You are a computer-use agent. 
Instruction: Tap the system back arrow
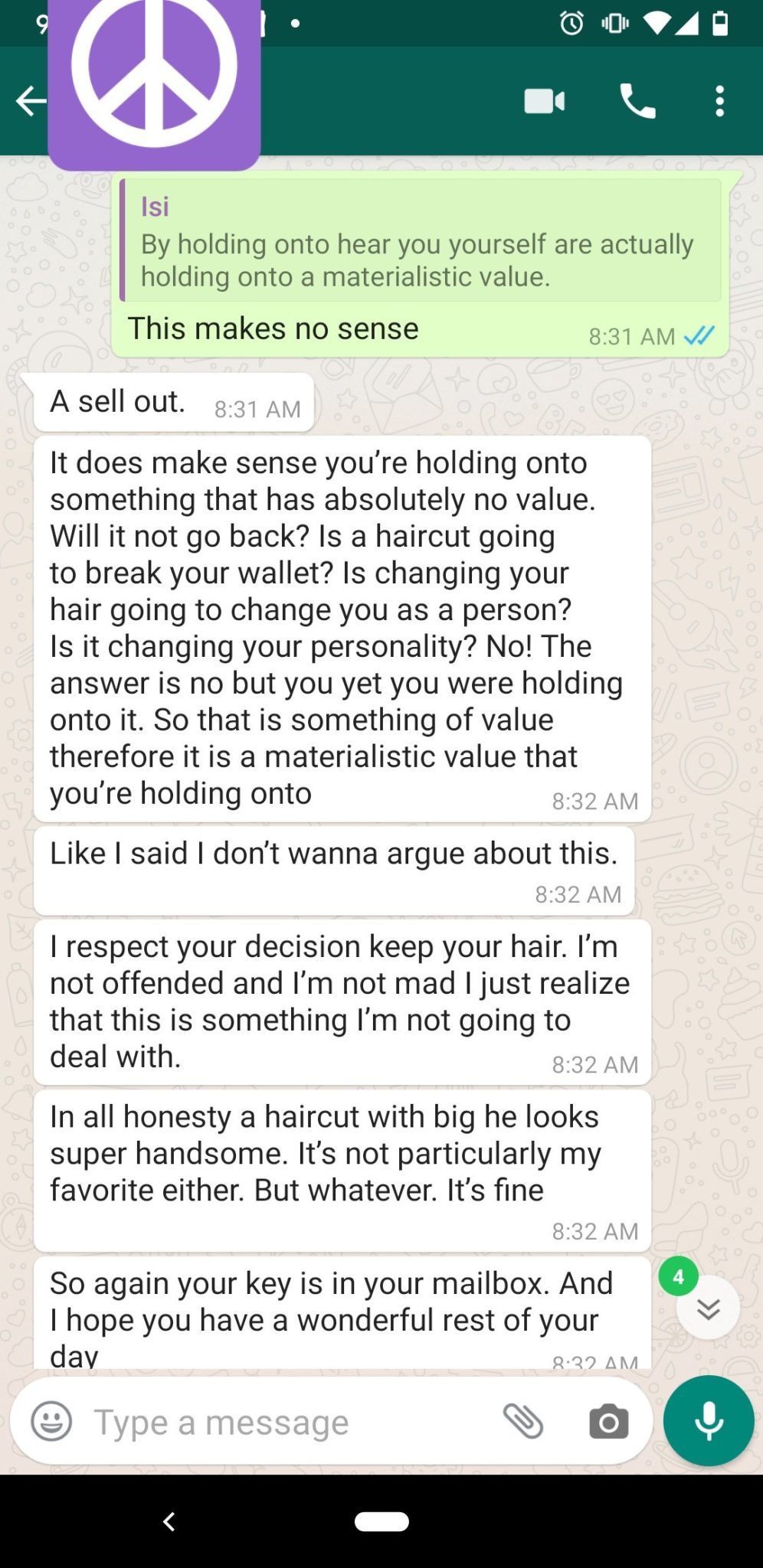pyautogui.click(x=169, y=1521)
